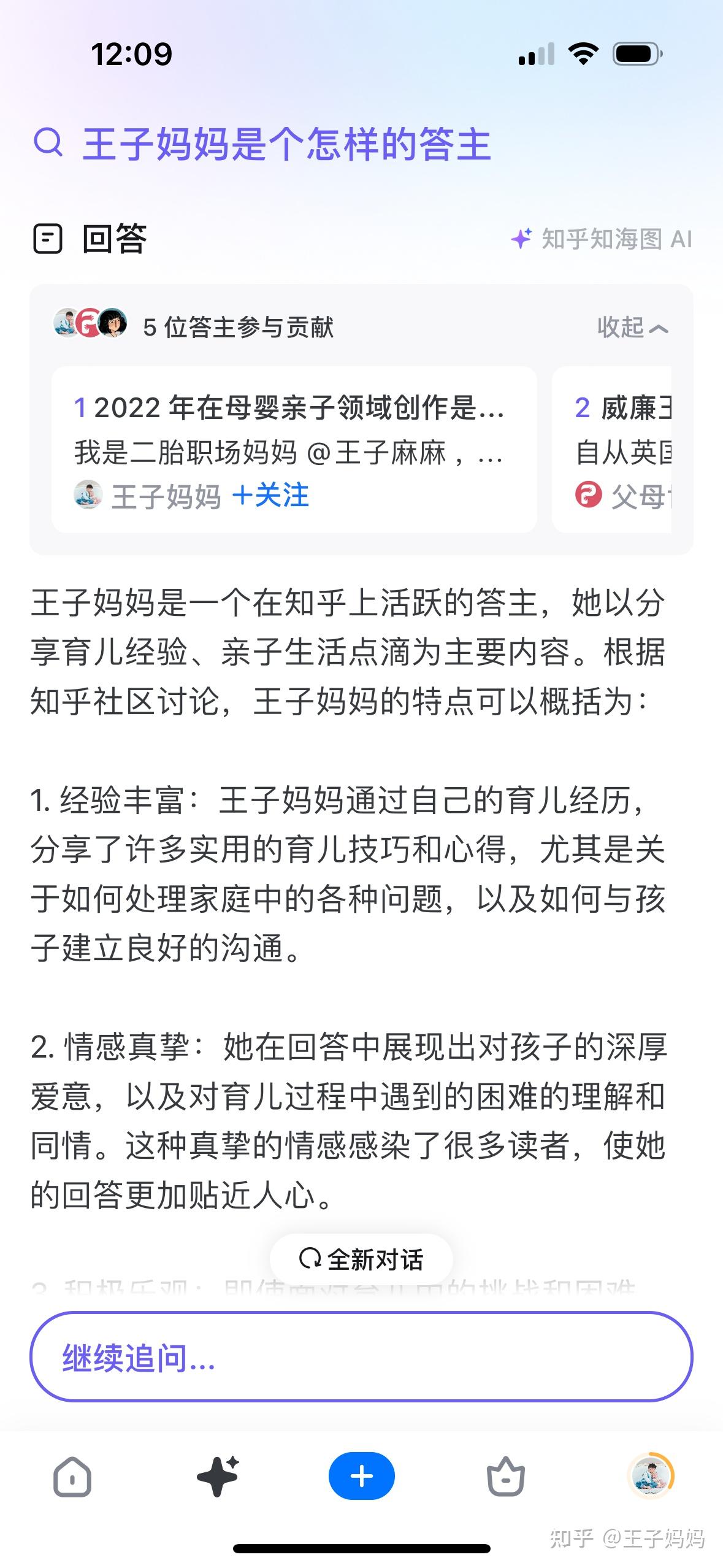This screenshot has height=1568, width=723.
Task: Open the first source card about 2022 母婴亲子
Action: point(294,450)
